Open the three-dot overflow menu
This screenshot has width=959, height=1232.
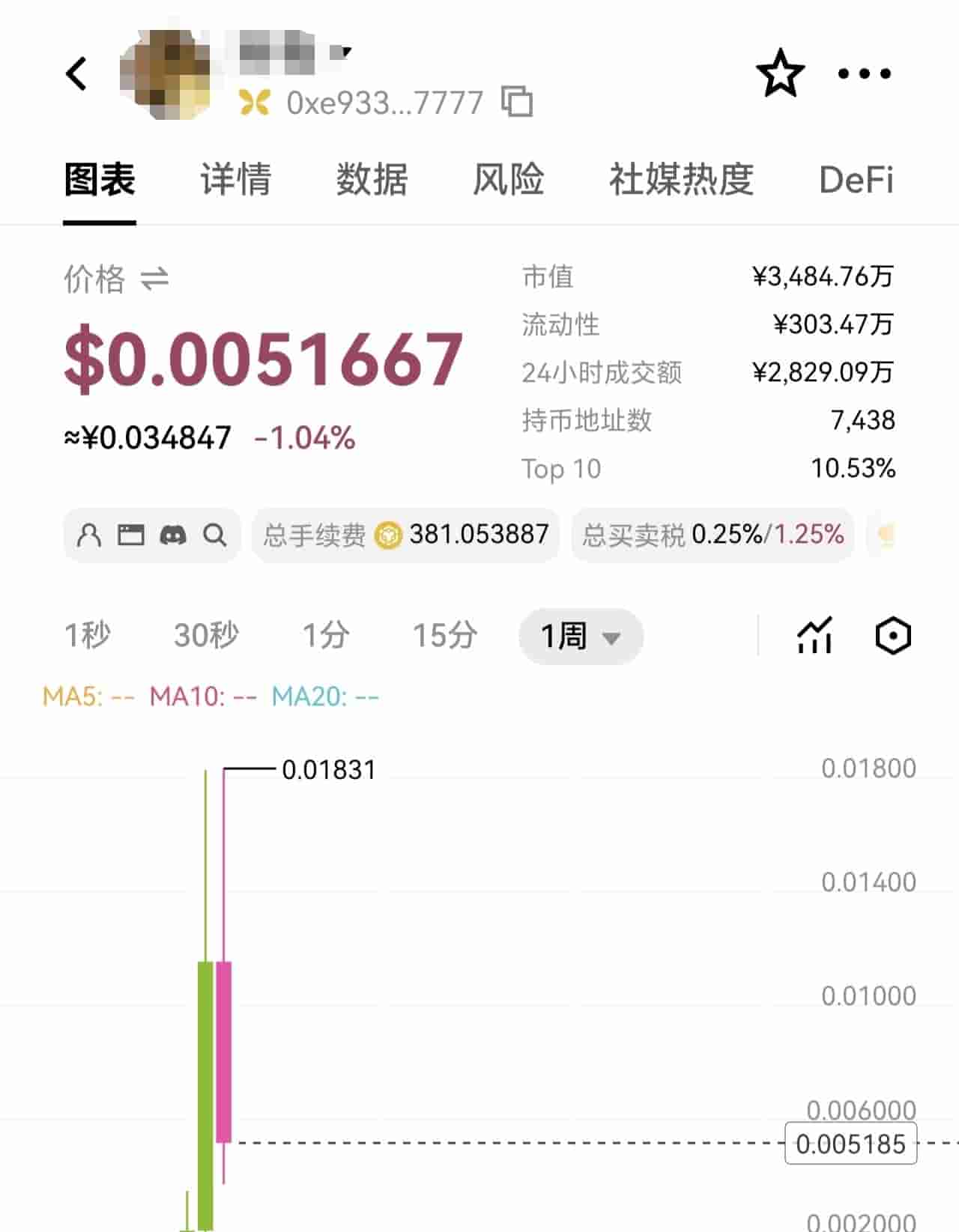point(865,73)
